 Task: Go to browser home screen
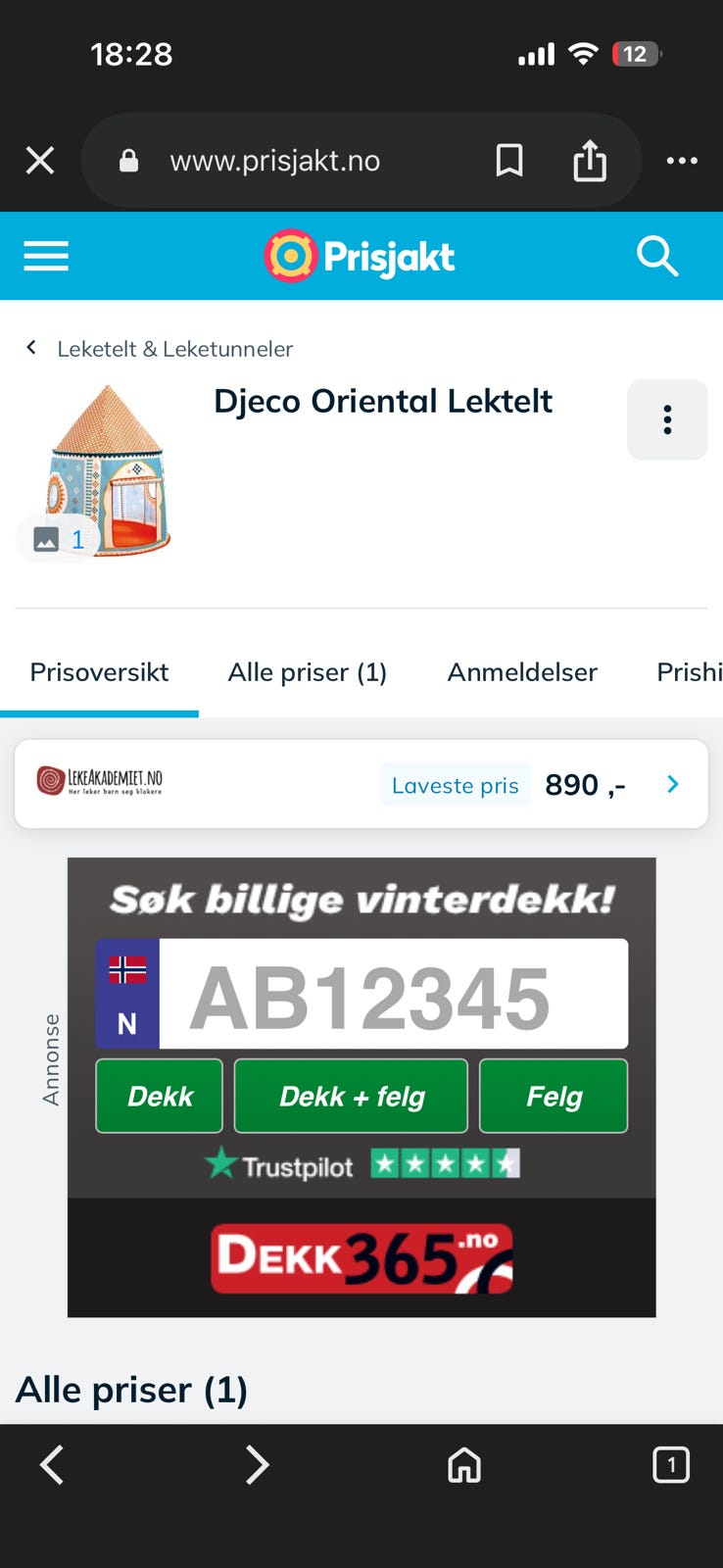tap(463, 1465)
